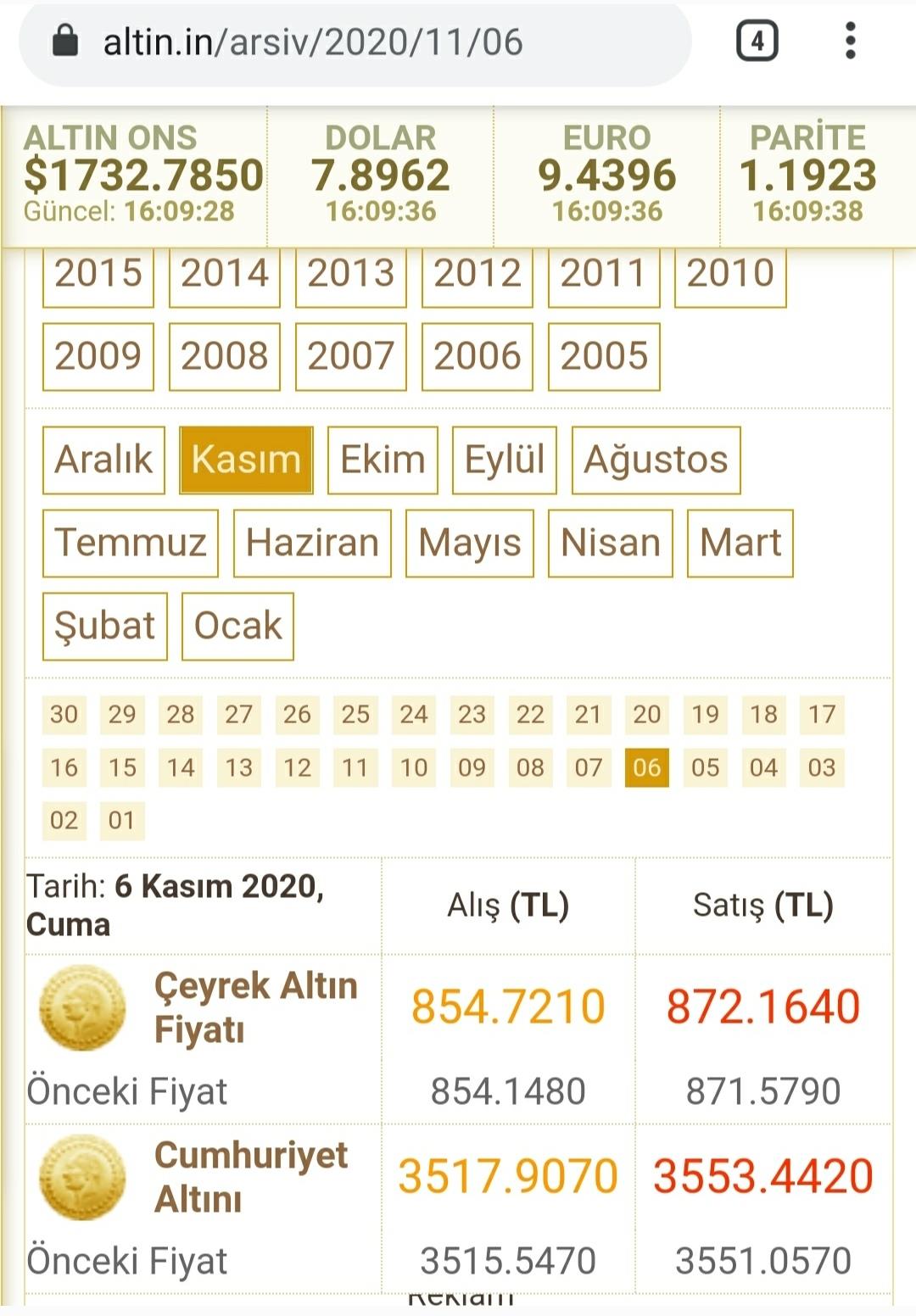
Task: Open the 2012 archive year
Action: [478, 274]
